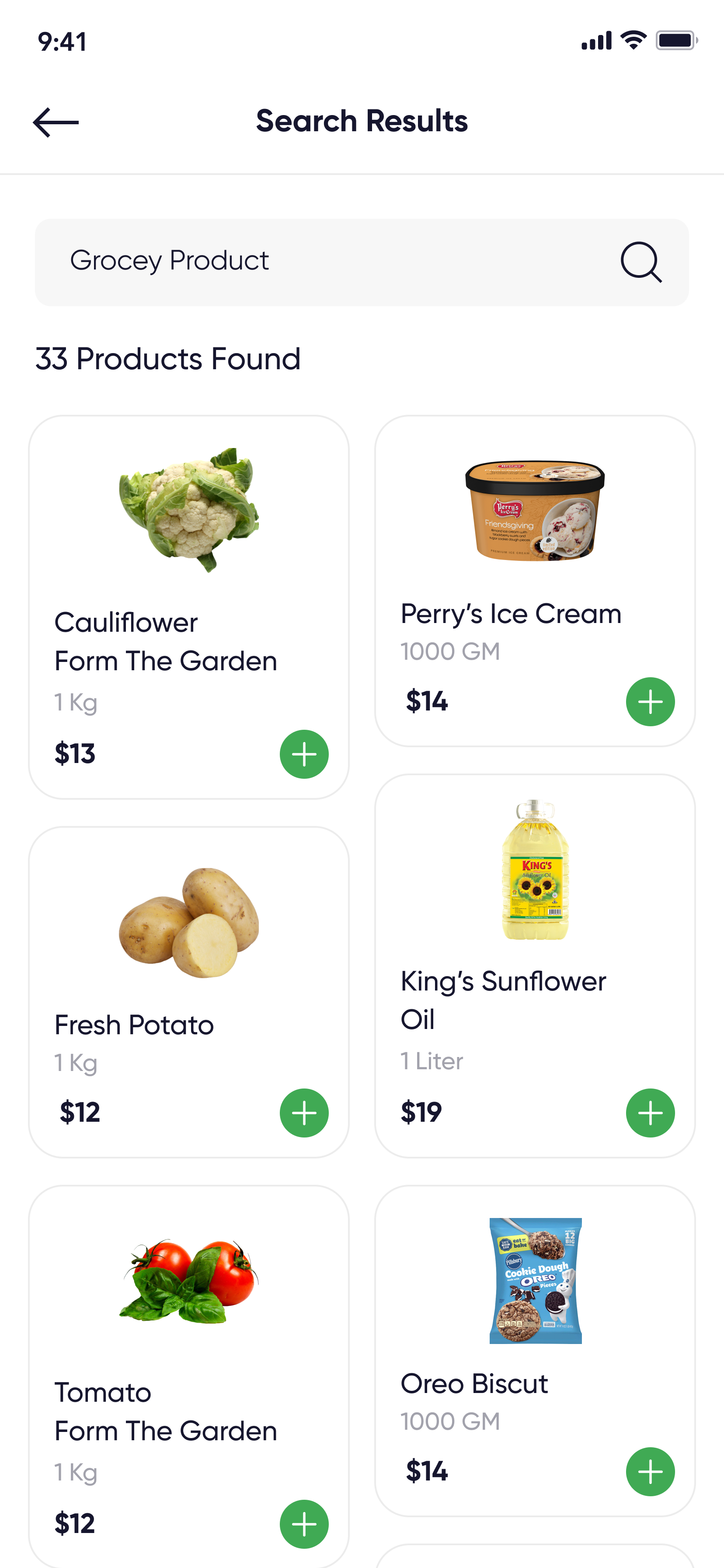
Task: Add Cauliflower to cart
Action: coord(304,754)
